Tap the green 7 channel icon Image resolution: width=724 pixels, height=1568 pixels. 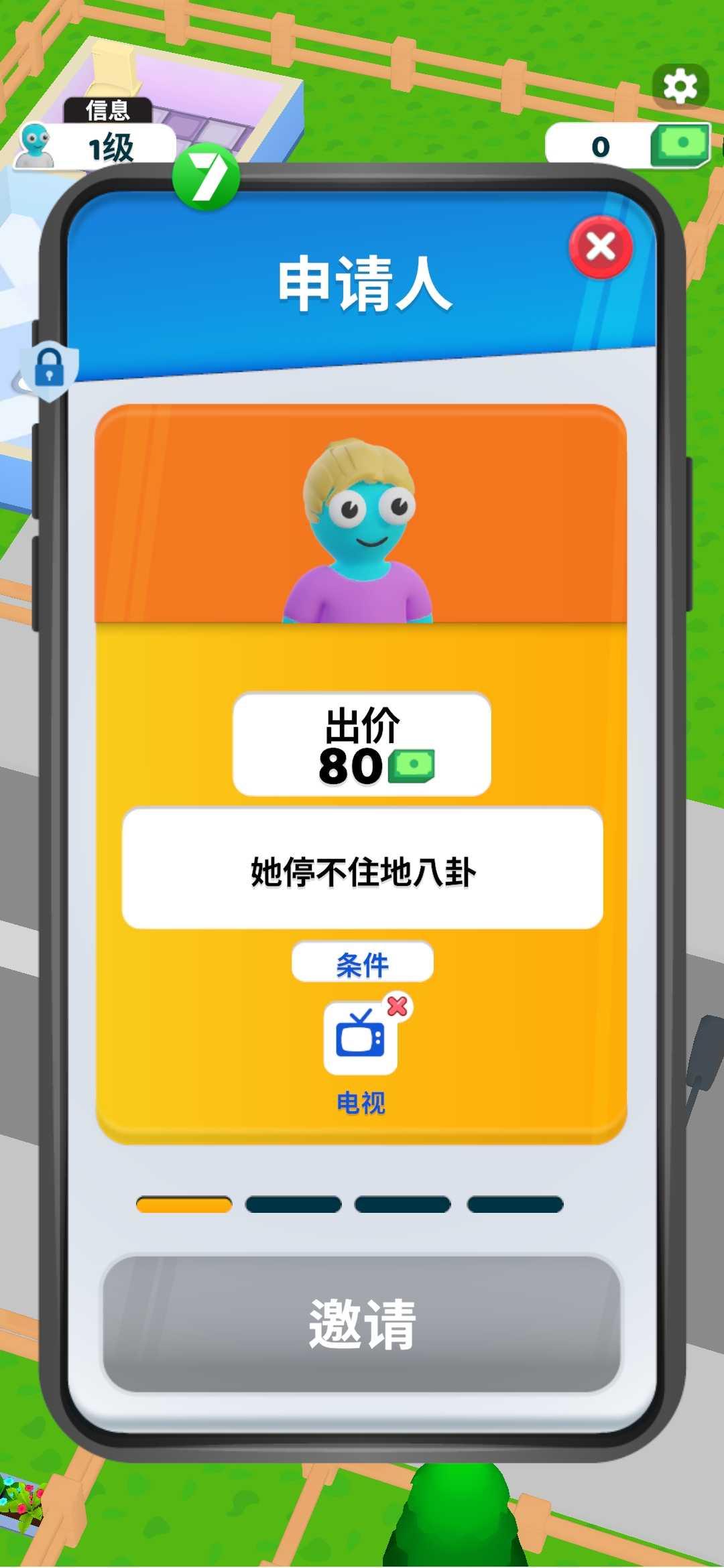pos(206,177)
